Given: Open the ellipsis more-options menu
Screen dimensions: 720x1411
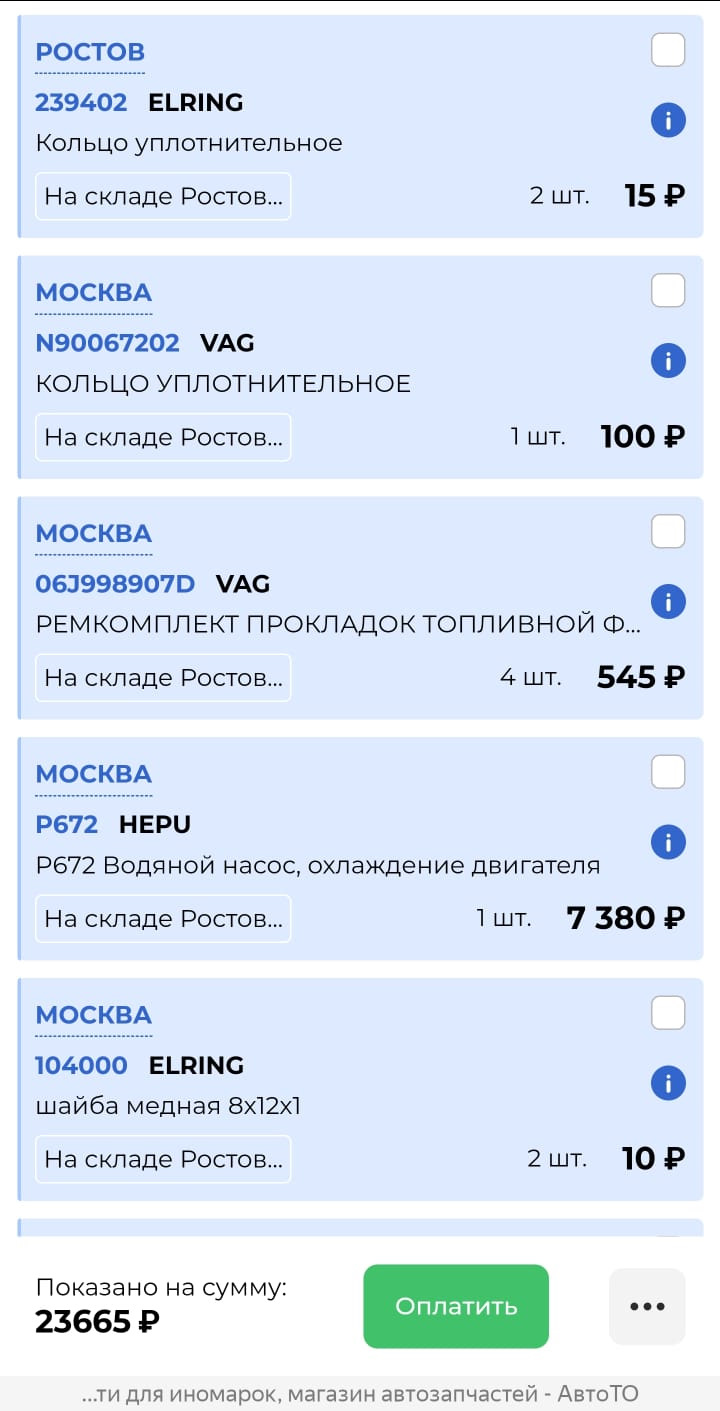Looking at the screenshot, I should point(647,1306).
